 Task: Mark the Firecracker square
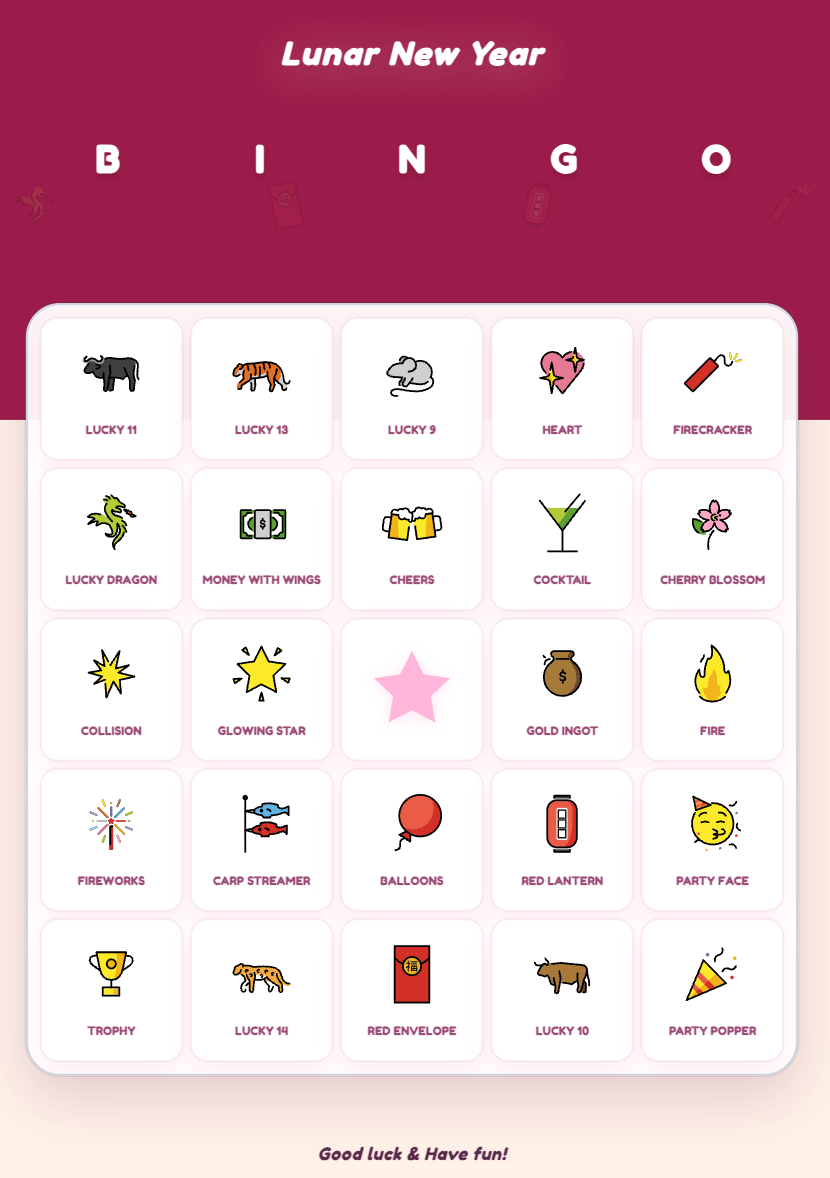(x=712, y=389)
